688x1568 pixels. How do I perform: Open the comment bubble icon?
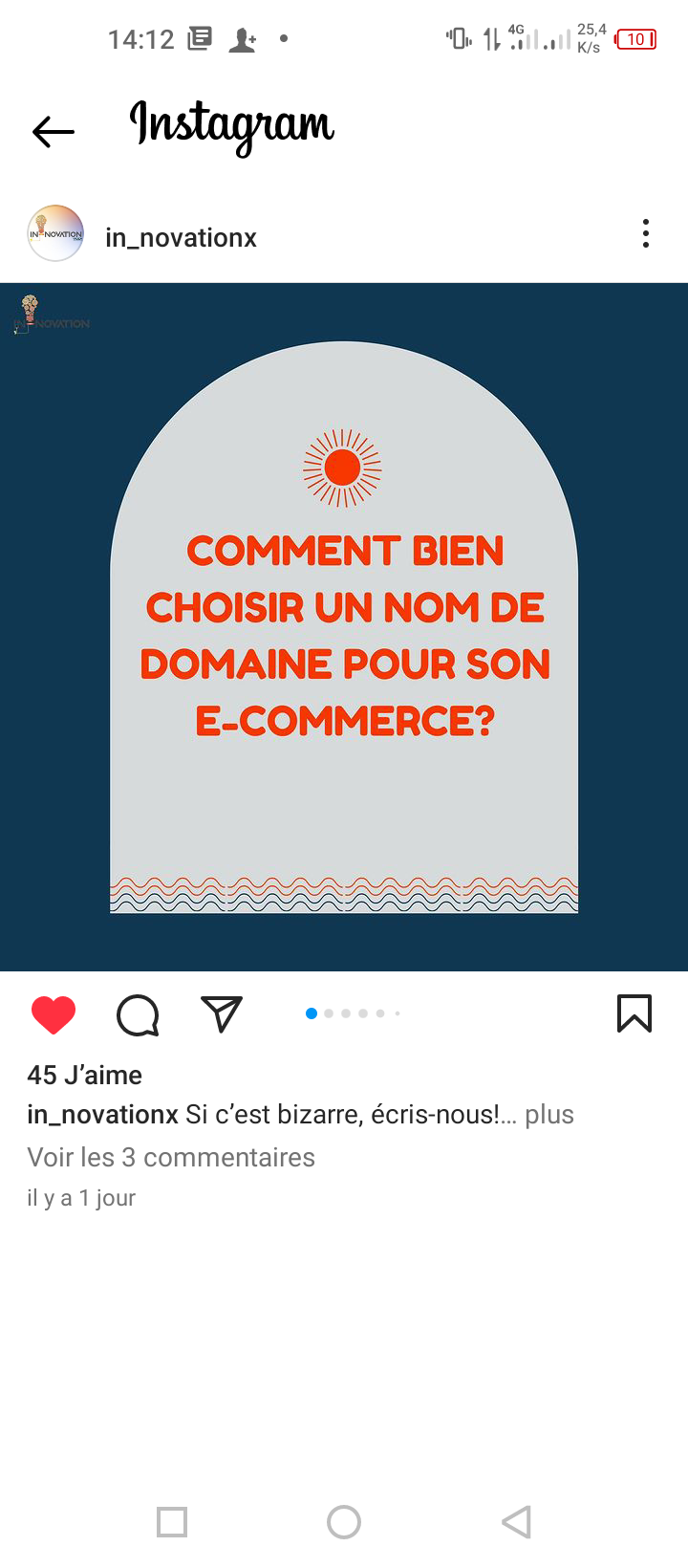(x=138, y=1015)
